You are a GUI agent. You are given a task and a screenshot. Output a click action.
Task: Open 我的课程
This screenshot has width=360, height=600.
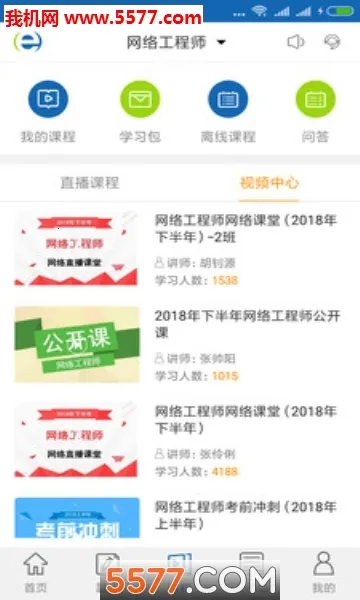48,112
